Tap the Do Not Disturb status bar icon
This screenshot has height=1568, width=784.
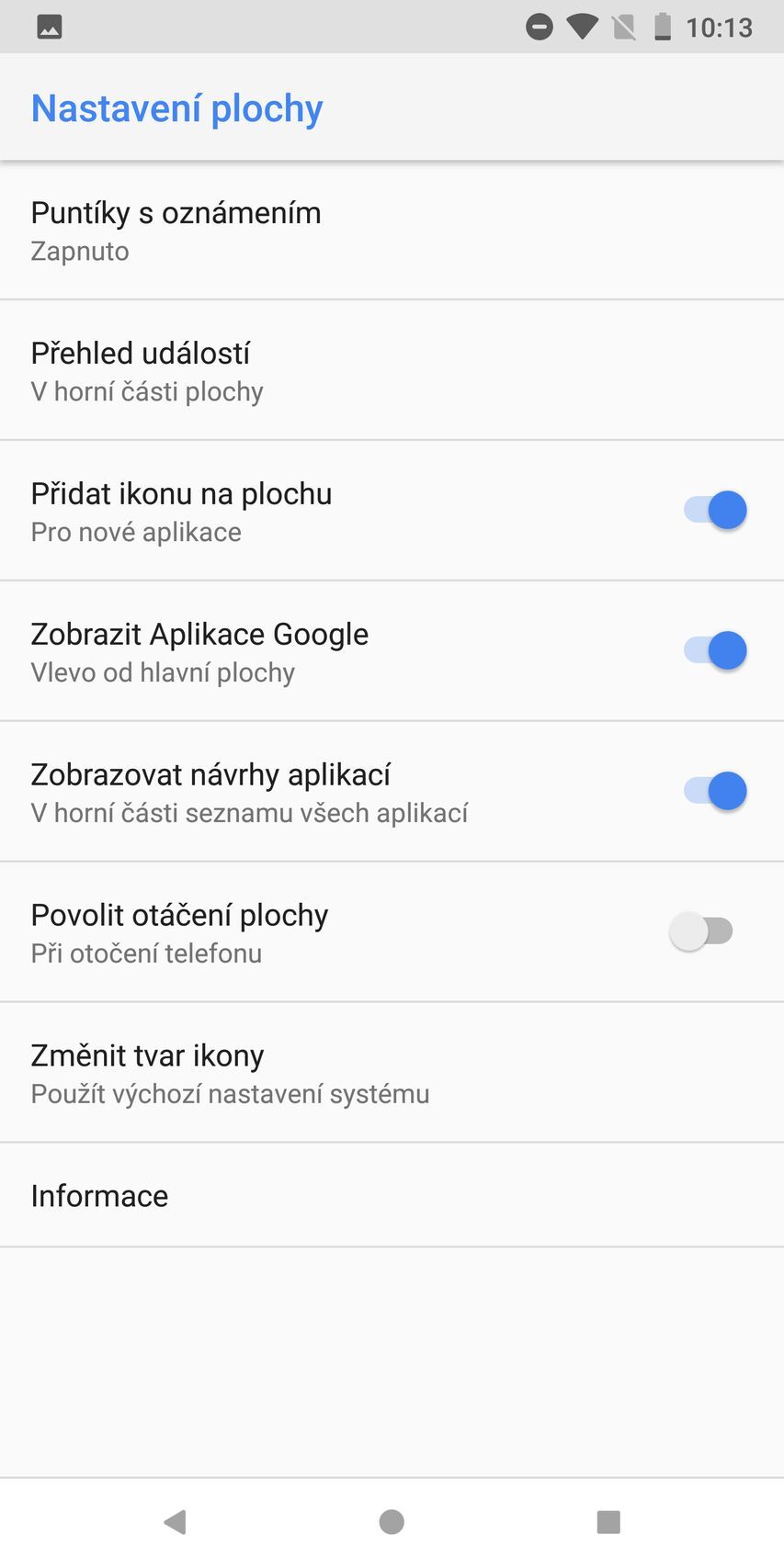[540, 27]
